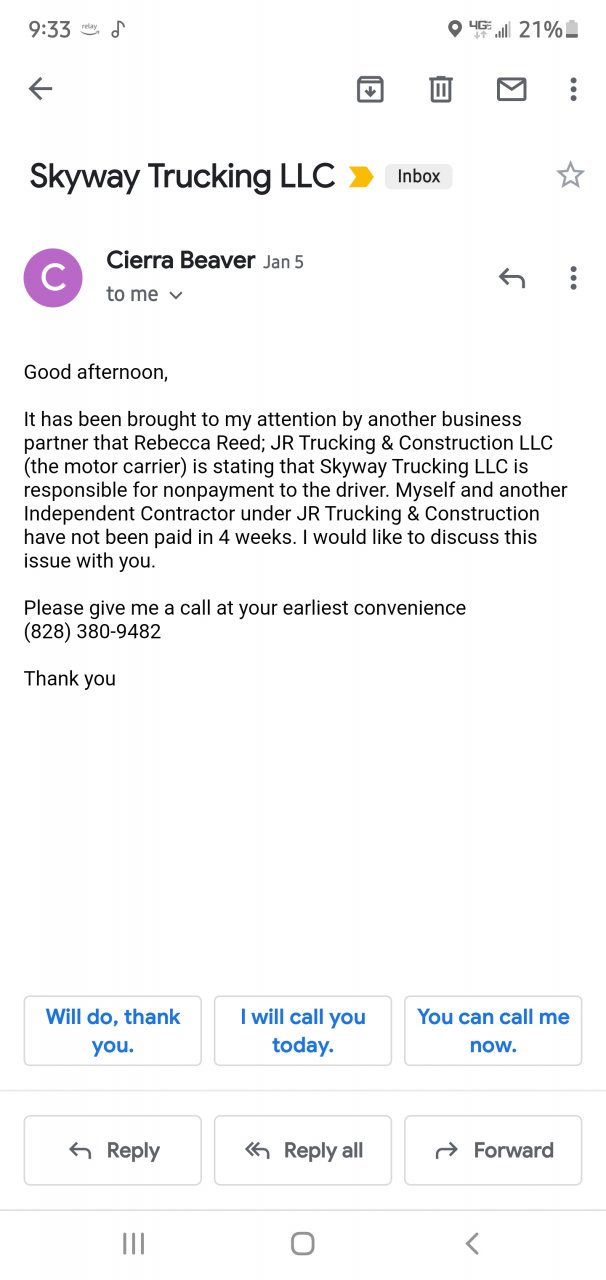Pick smart reply 'You can call me now.'
The image size is (606, 1280).
pyautogui.click(x=493, y=1031)
